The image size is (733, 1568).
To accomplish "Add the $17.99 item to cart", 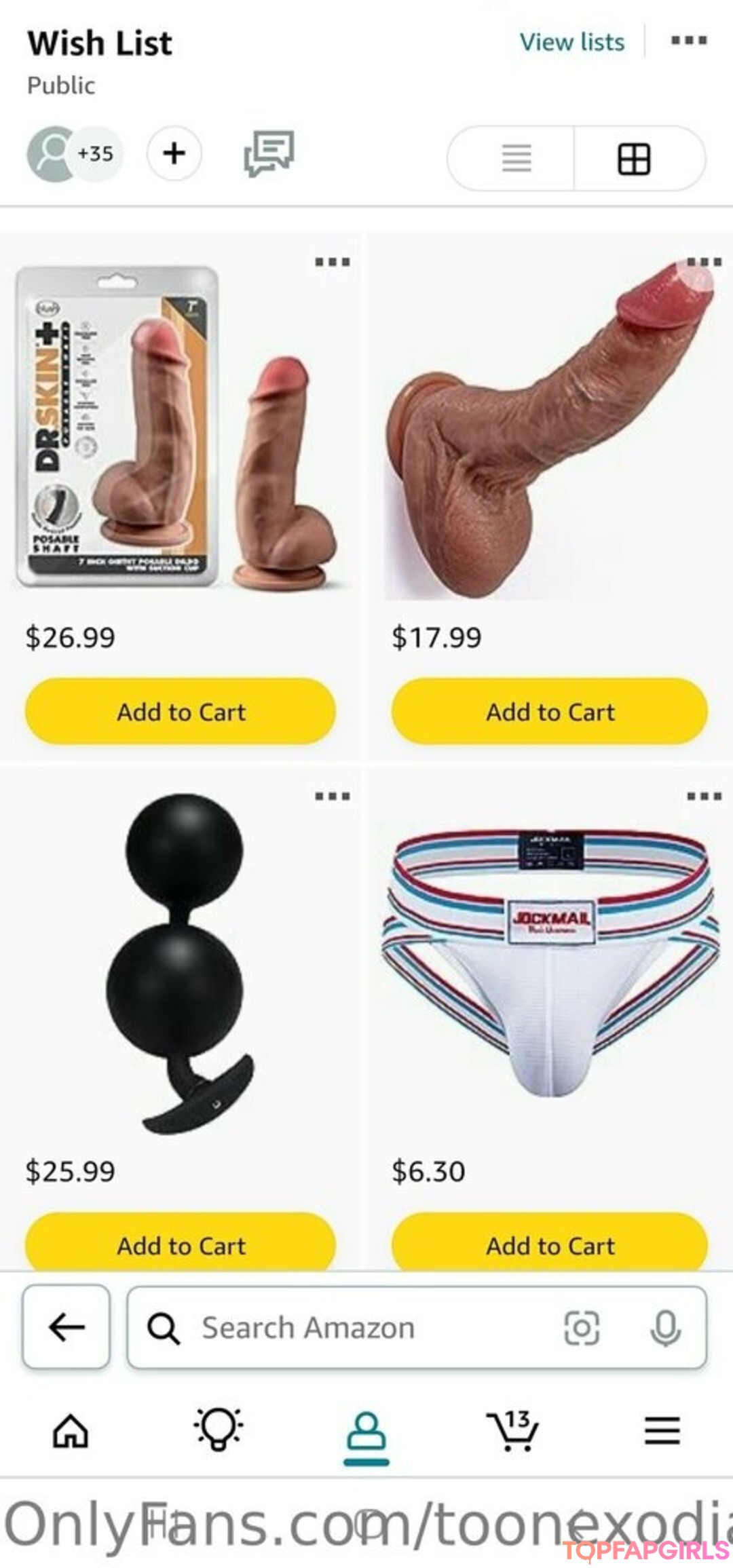I will point(550,712).
